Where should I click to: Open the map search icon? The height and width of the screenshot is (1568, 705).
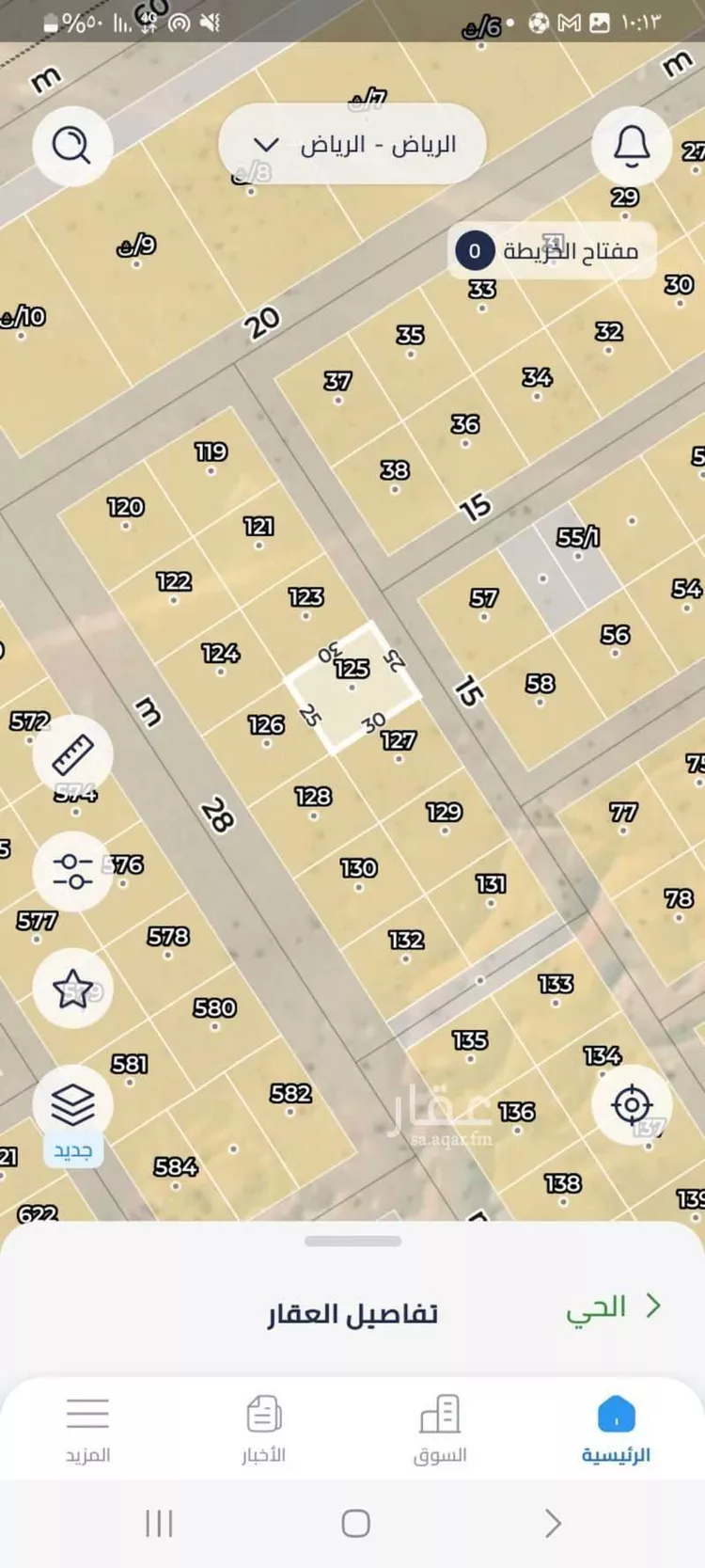point(71,146)
